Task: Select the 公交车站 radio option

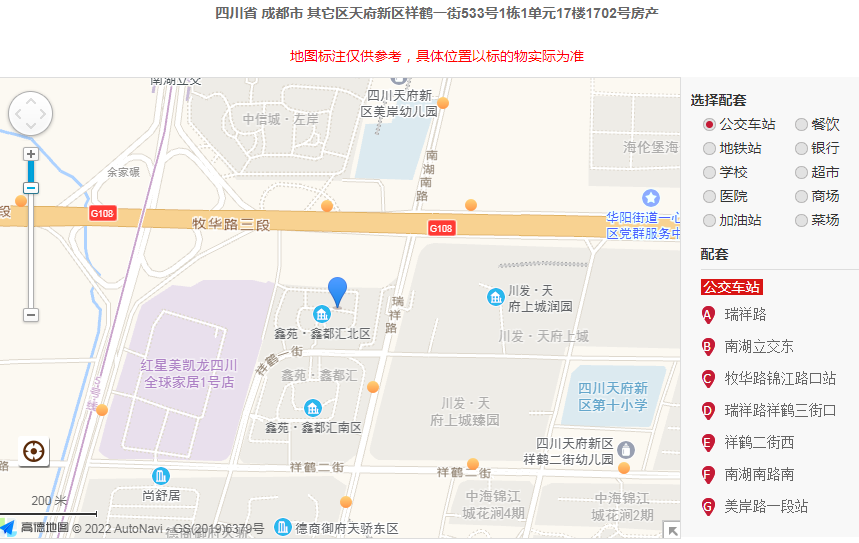Action: pos(709,125)
